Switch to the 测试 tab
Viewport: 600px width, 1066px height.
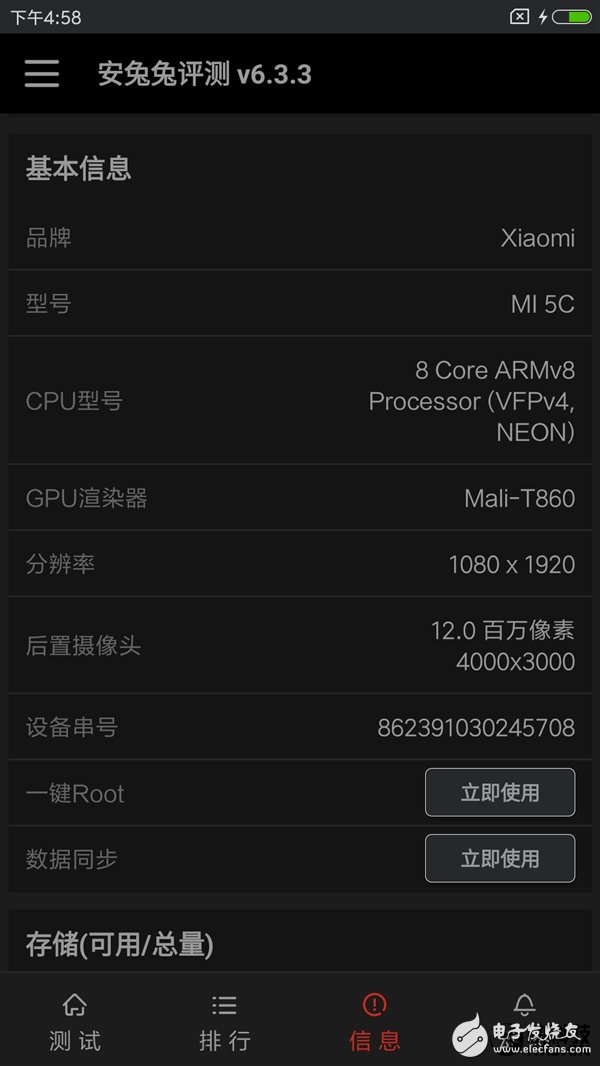click(75, 1022)
